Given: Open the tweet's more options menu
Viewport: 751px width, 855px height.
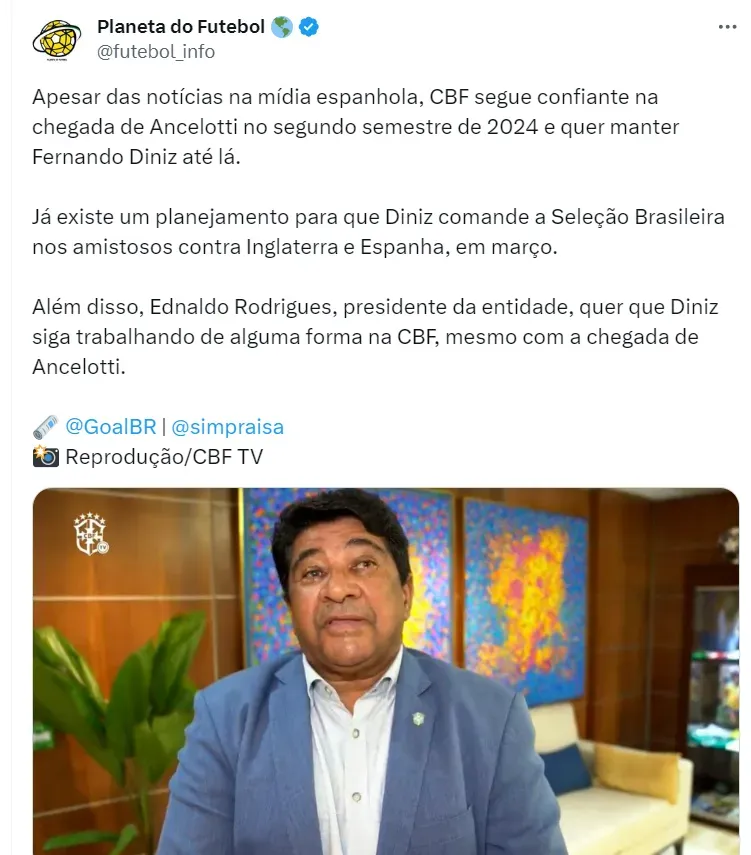Looking at the screenshot, I should (x=727, y=27).
